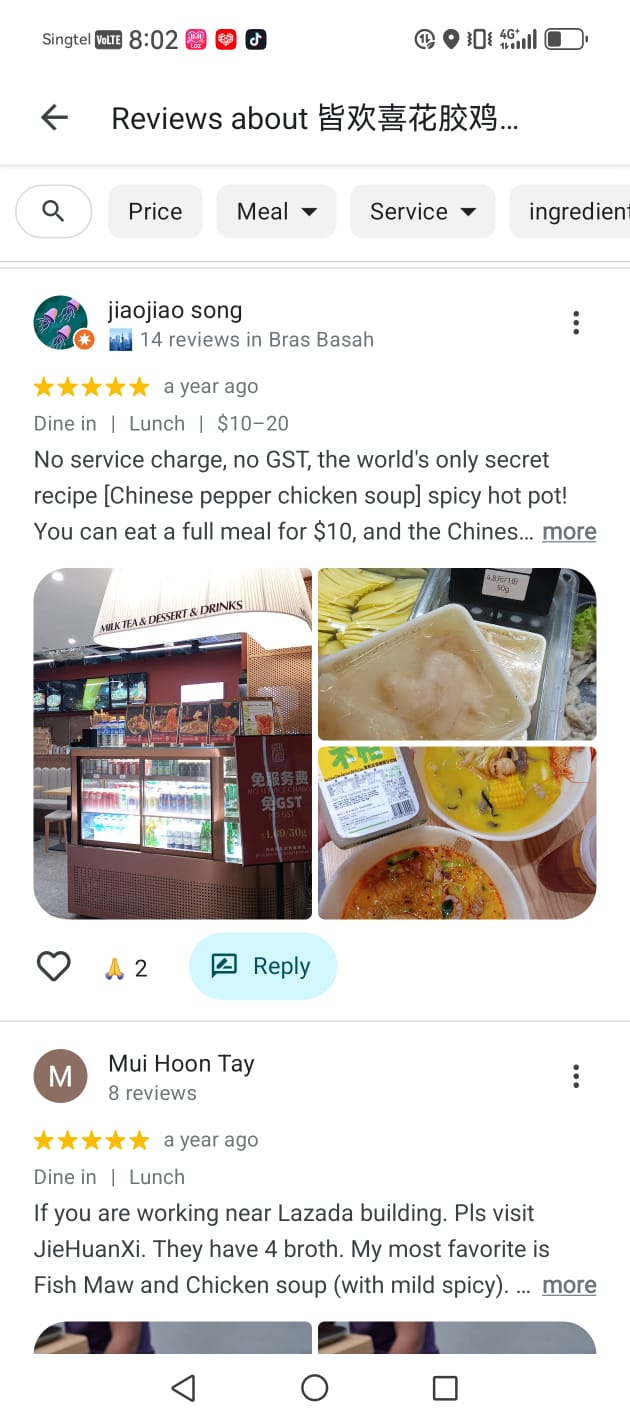Search within the reviews
The height and width of the screenshot is (1422, 630).
(x=54, y=211)
